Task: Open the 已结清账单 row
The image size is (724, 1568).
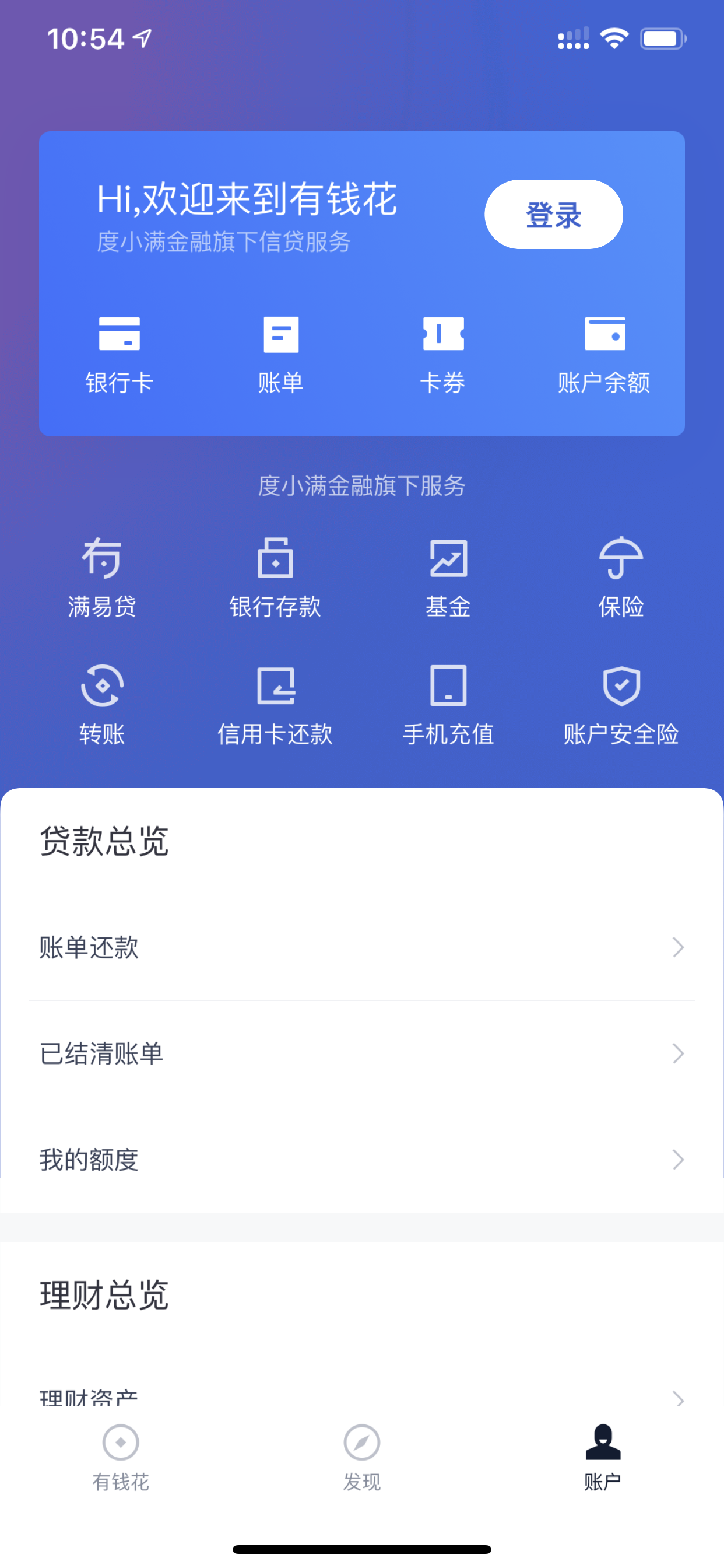Action: [362, 1053]
